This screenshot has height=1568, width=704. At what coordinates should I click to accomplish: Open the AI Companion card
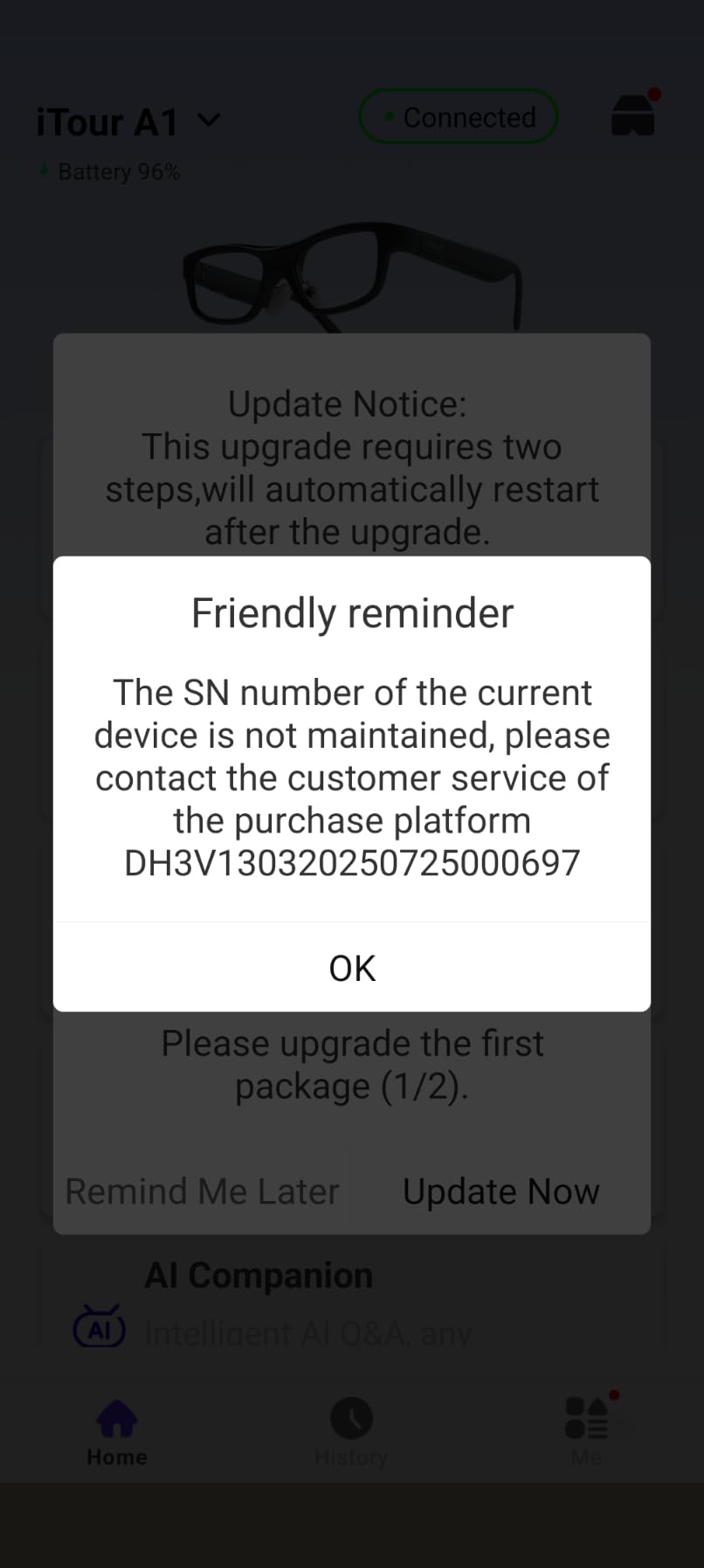pos(352,1302)
